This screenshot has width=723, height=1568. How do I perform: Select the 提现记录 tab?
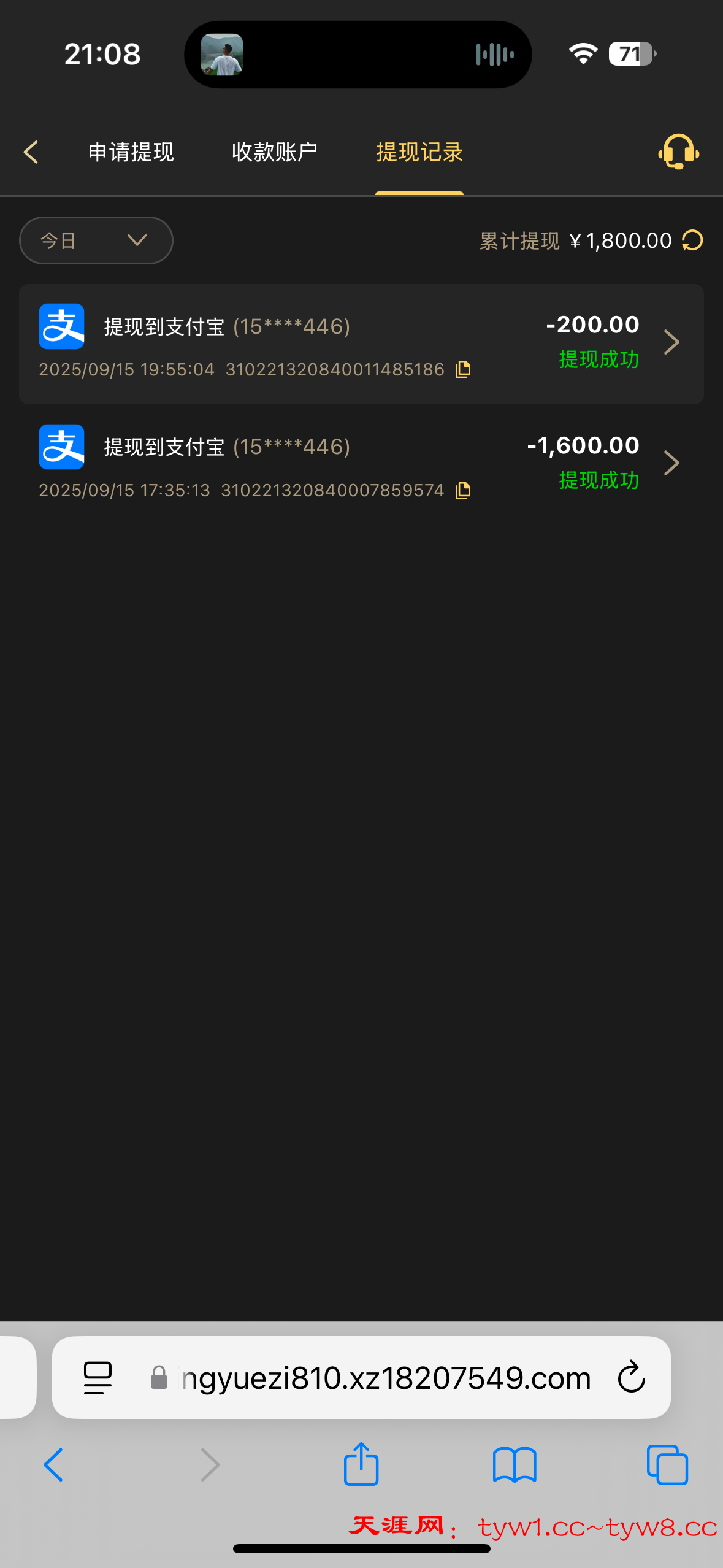419,152
